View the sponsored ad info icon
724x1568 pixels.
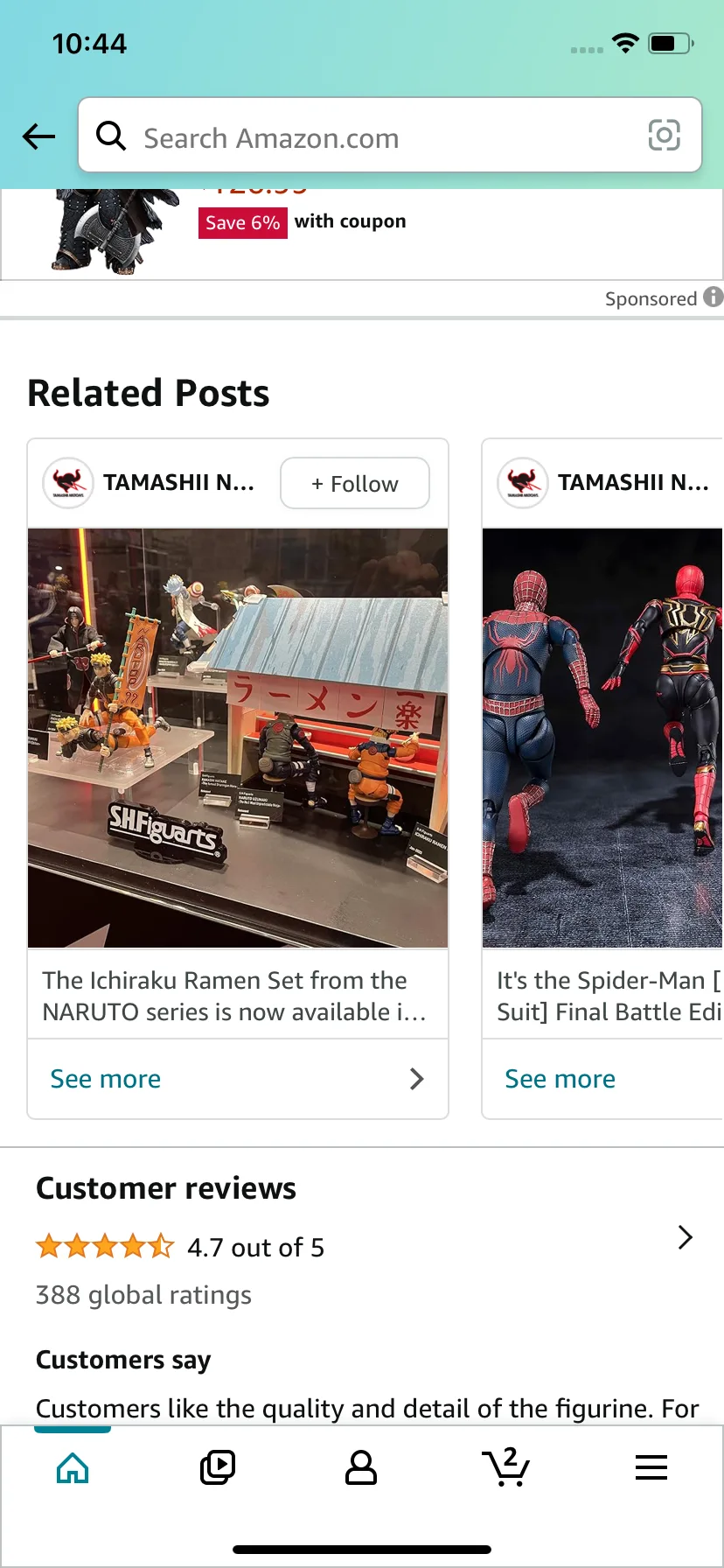714,297
